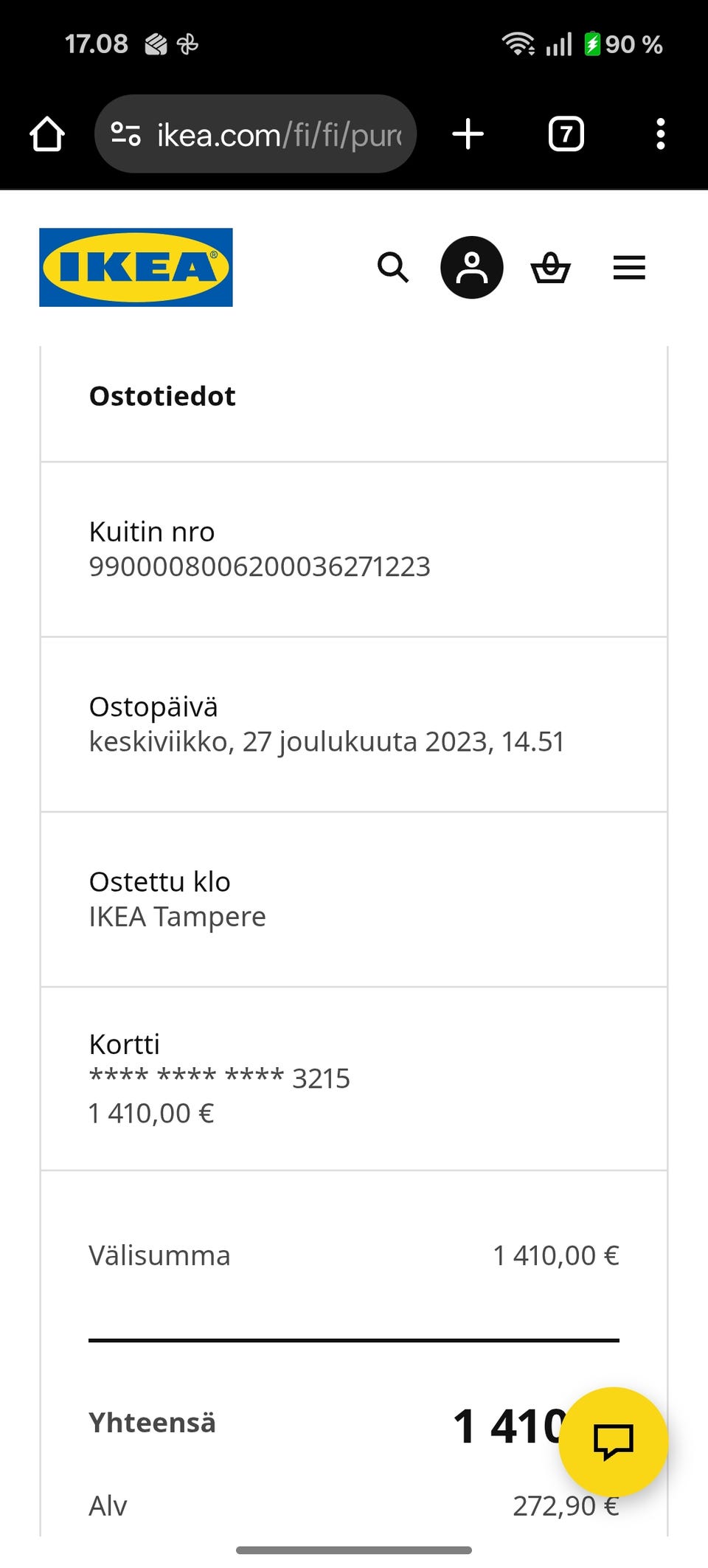This screenshot has height=1568, width=708.
Task: Open the hamburger navigation menu
Action: click(628, 268)
